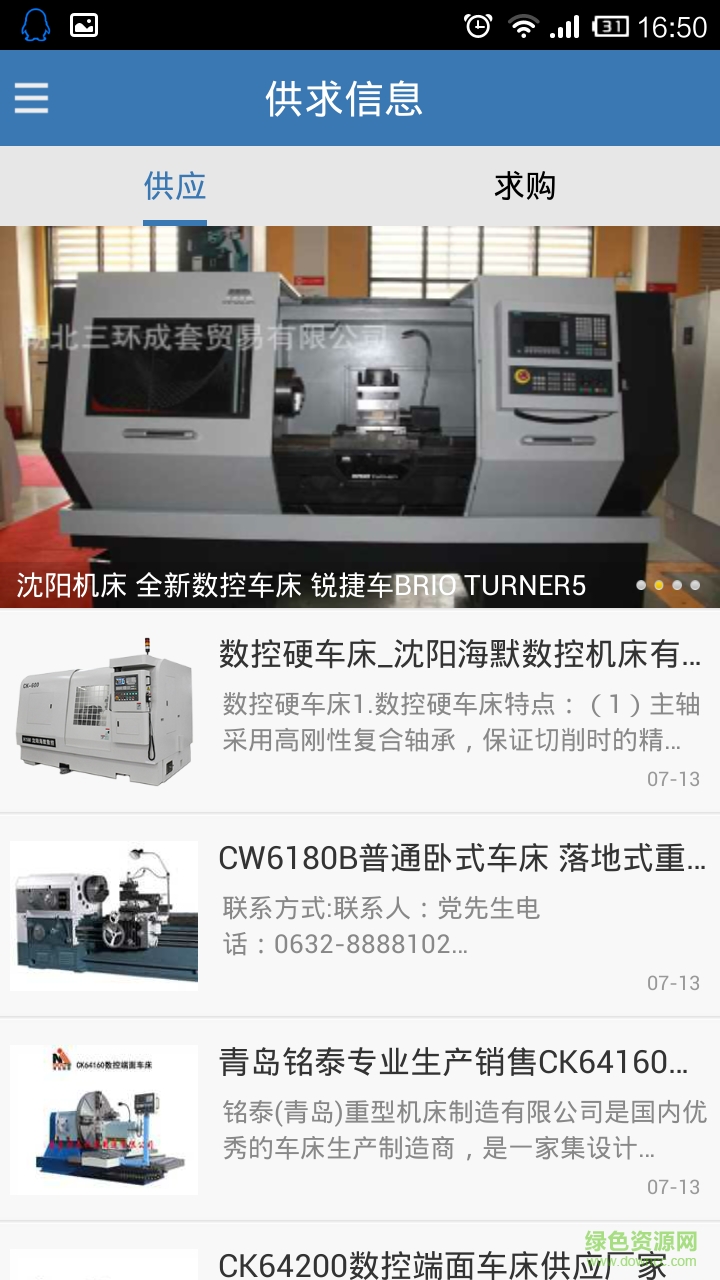Open the 数控硬车床_沈阳海默 listing
The width and height of the screenshot is (720, 1280).
point(360,710)
